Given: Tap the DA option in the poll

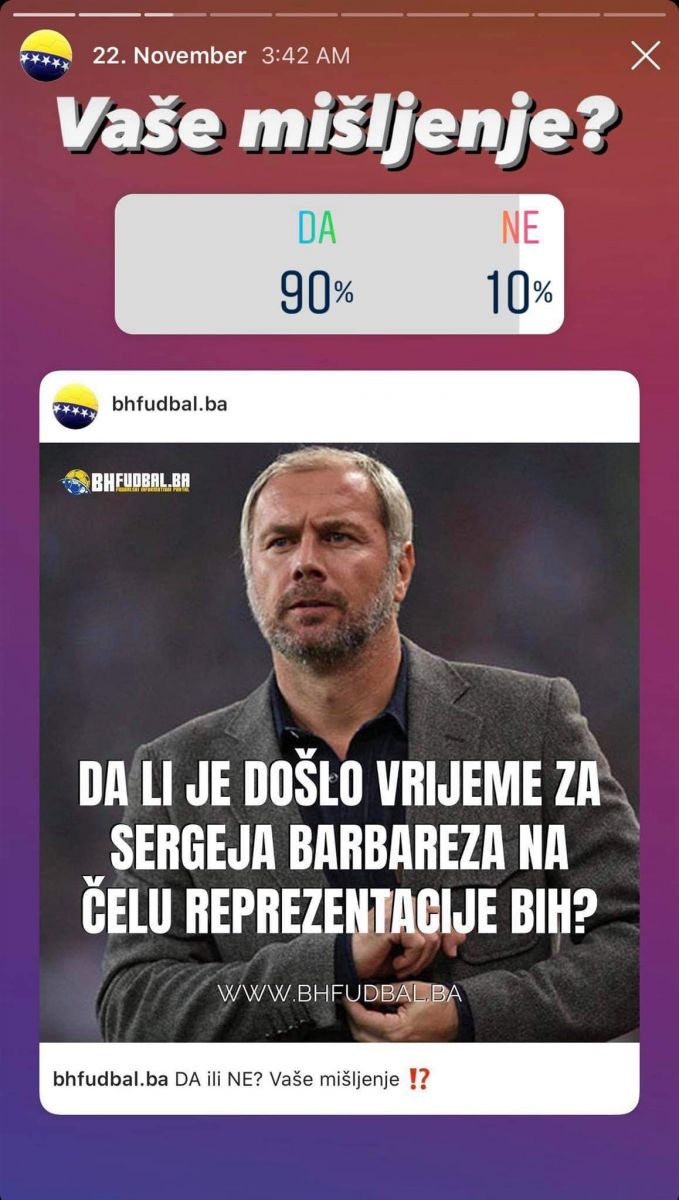Looking at the screenshot, I should tap(317, 264).
